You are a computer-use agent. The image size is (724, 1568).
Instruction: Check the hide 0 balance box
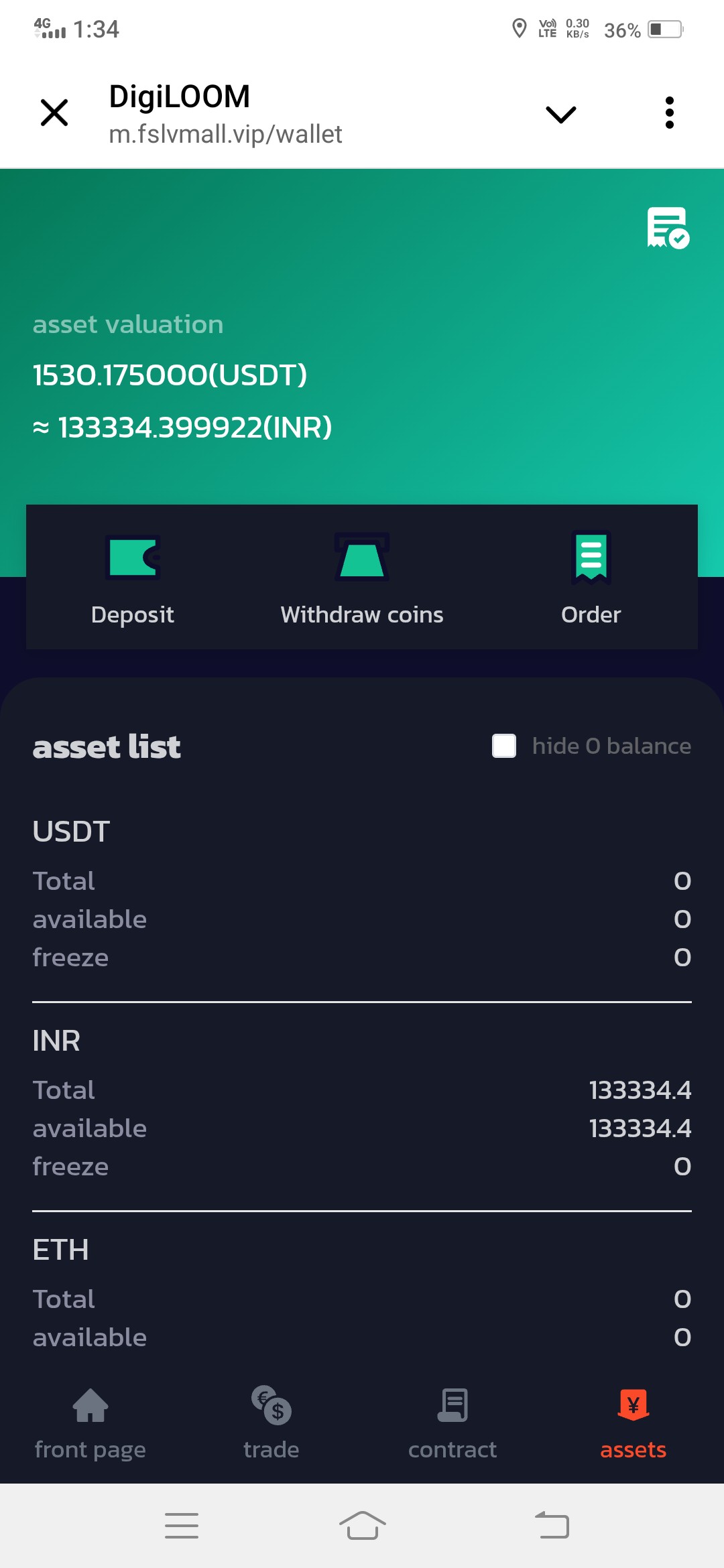coord(504,746)
